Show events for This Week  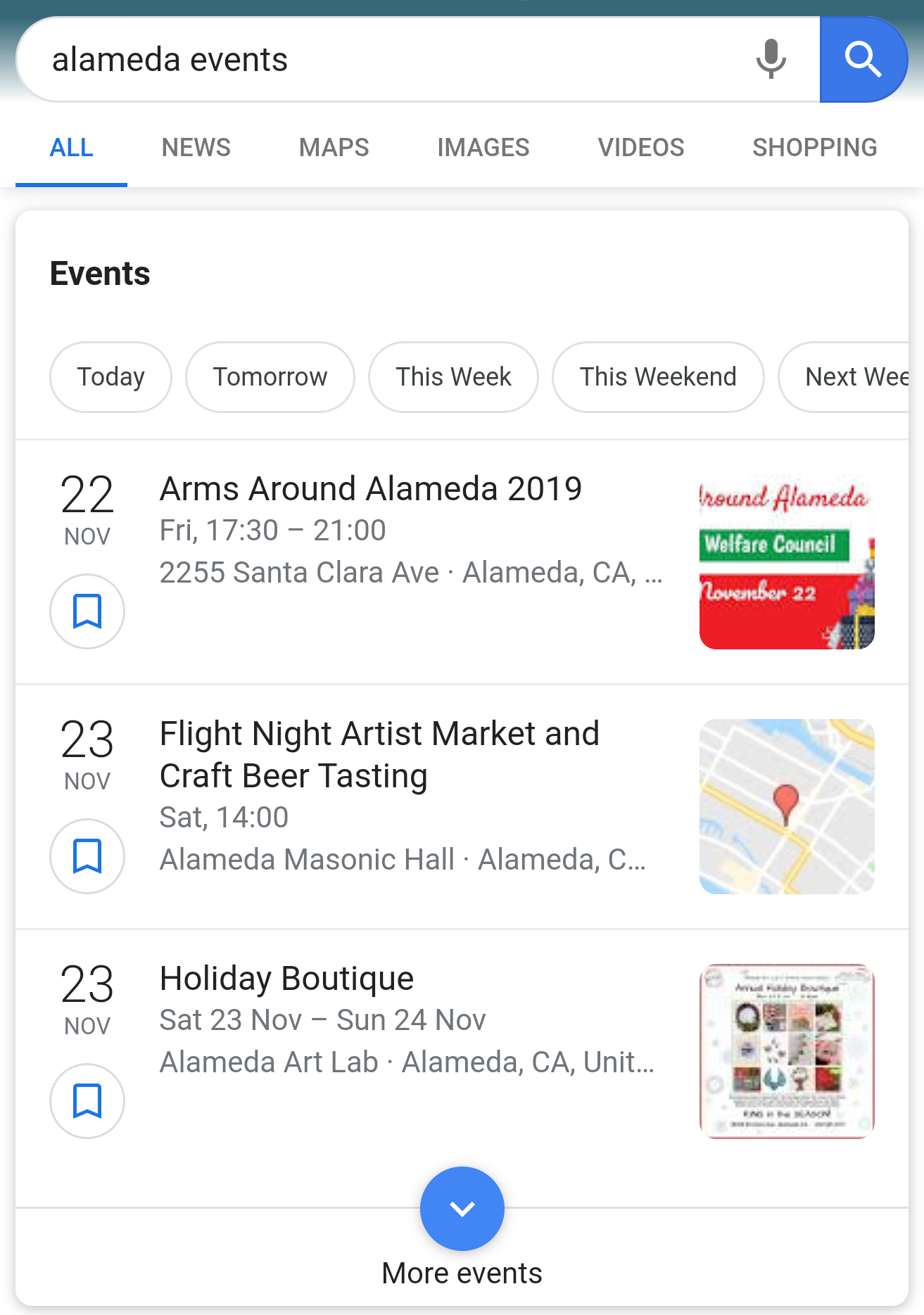pos(453,377)
